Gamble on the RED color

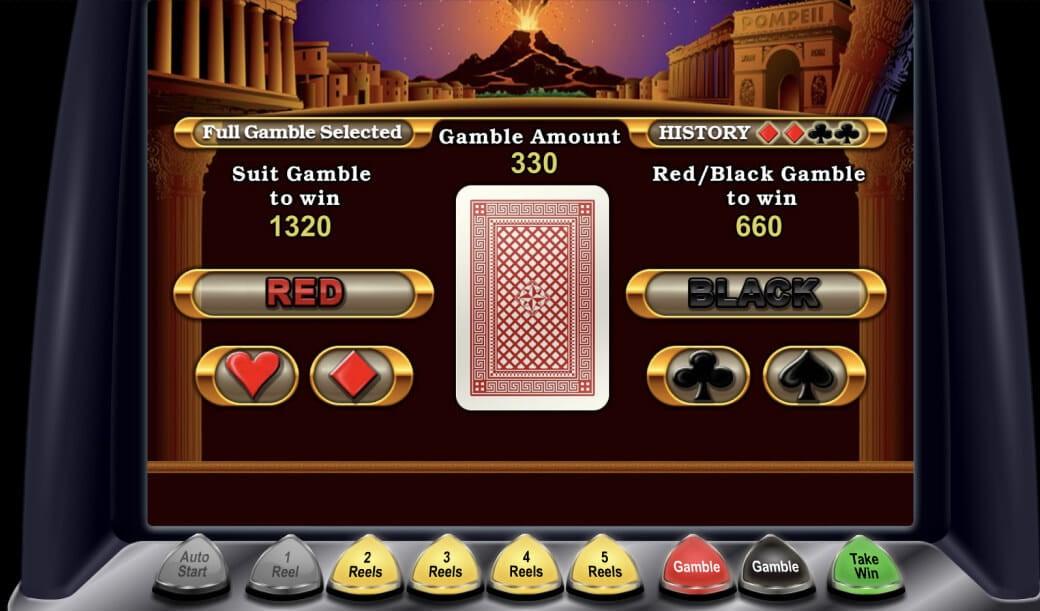point(303,293)
